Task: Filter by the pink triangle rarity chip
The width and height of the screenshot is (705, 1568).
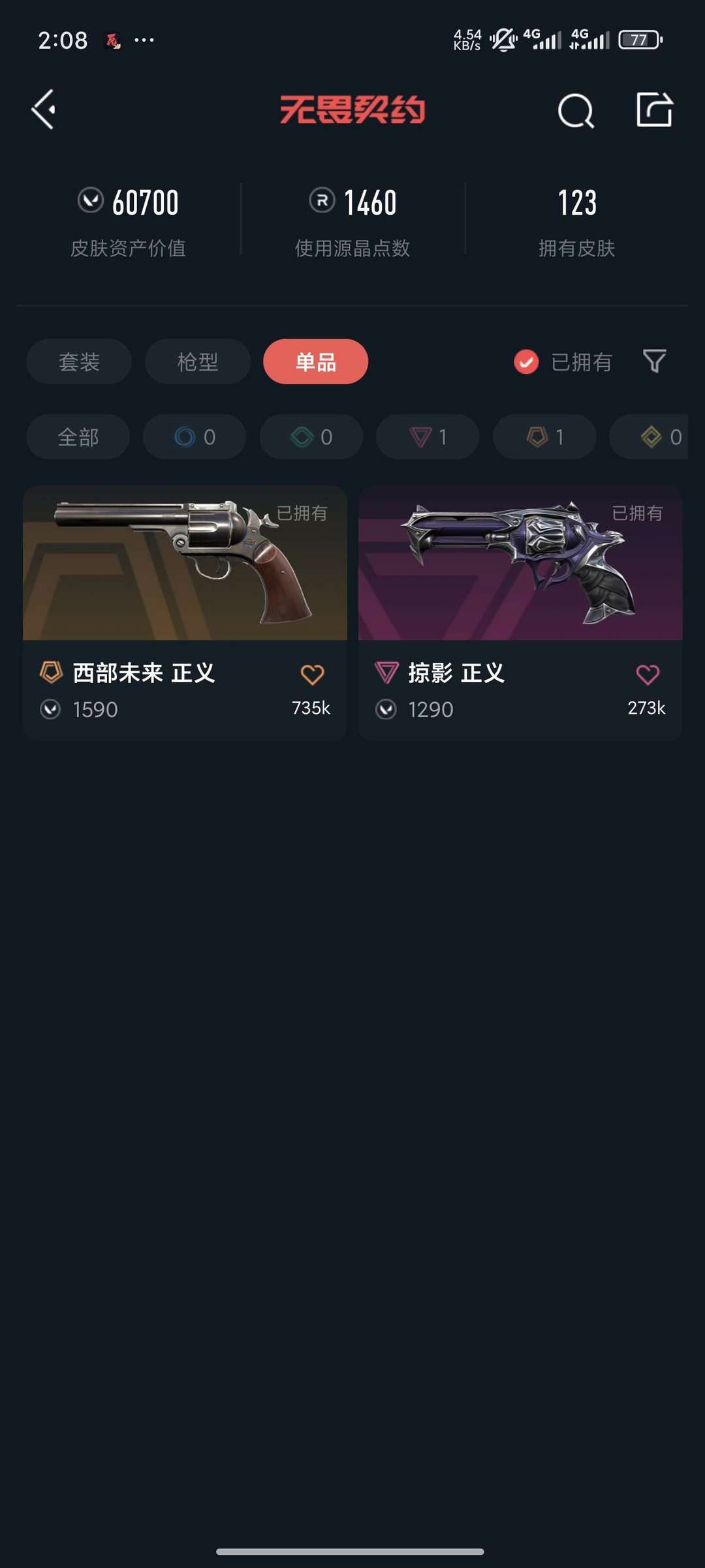Action: point(428,437)
